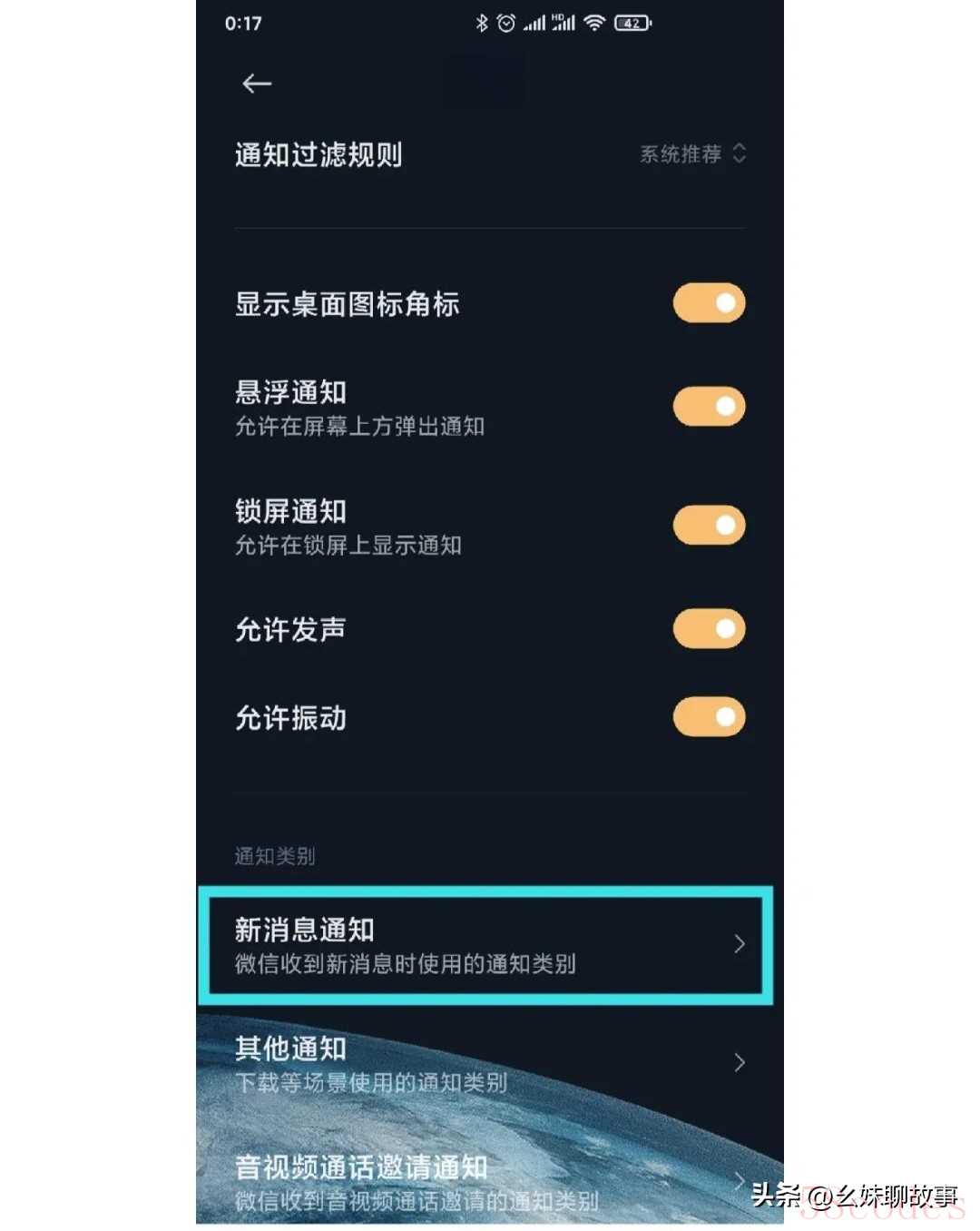The image size is (980, 1231).
Task: Turn off 锁屏通知 lock screen notifications
Action: (x=709, y=526)
